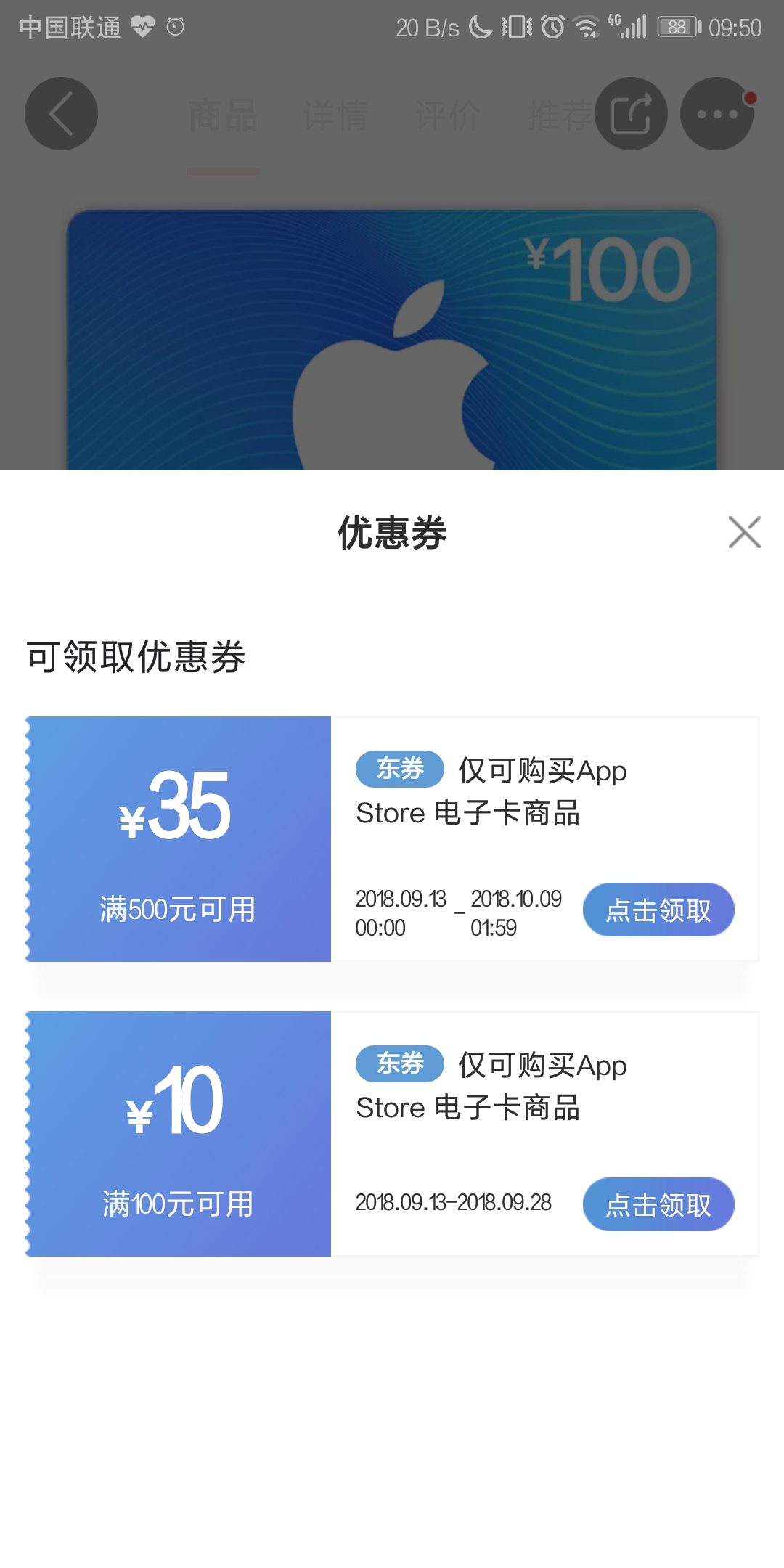Tap 点击领取 for the ¥10 coupon

tap(658, 1204)
